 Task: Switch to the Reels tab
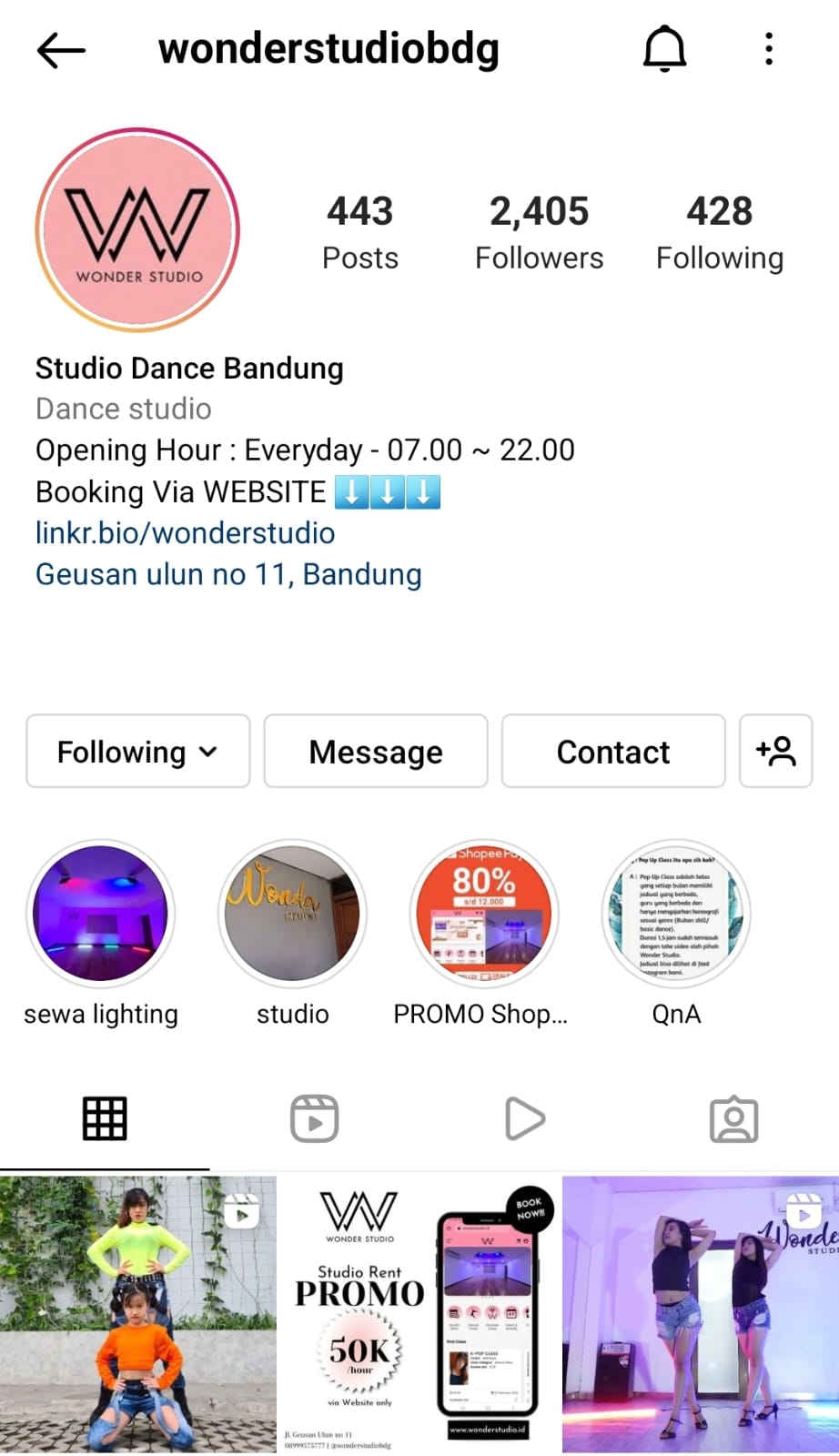314,1119
